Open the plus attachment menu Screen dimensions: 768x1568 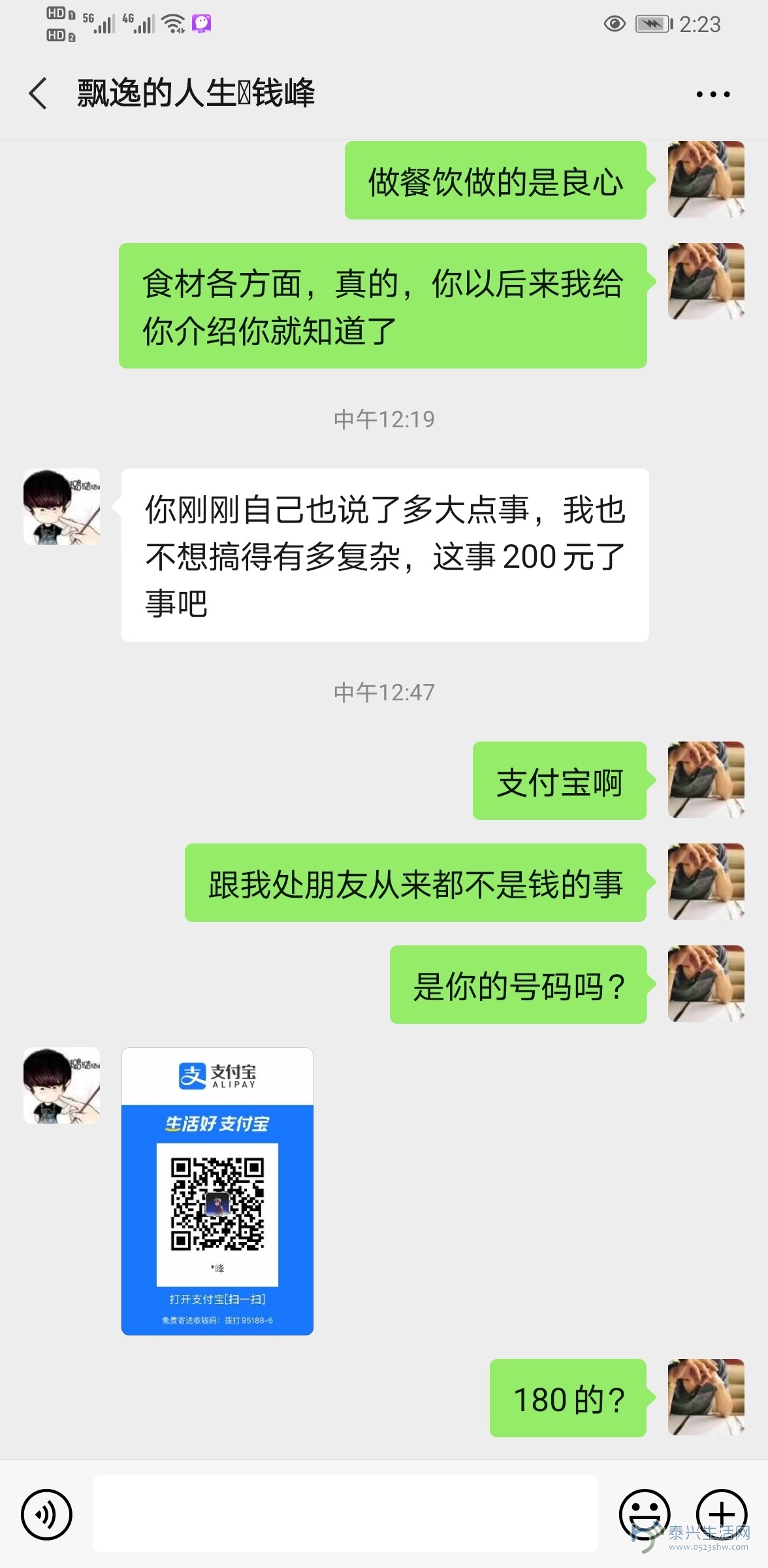pyautogui.click(x=722, y=1514)
